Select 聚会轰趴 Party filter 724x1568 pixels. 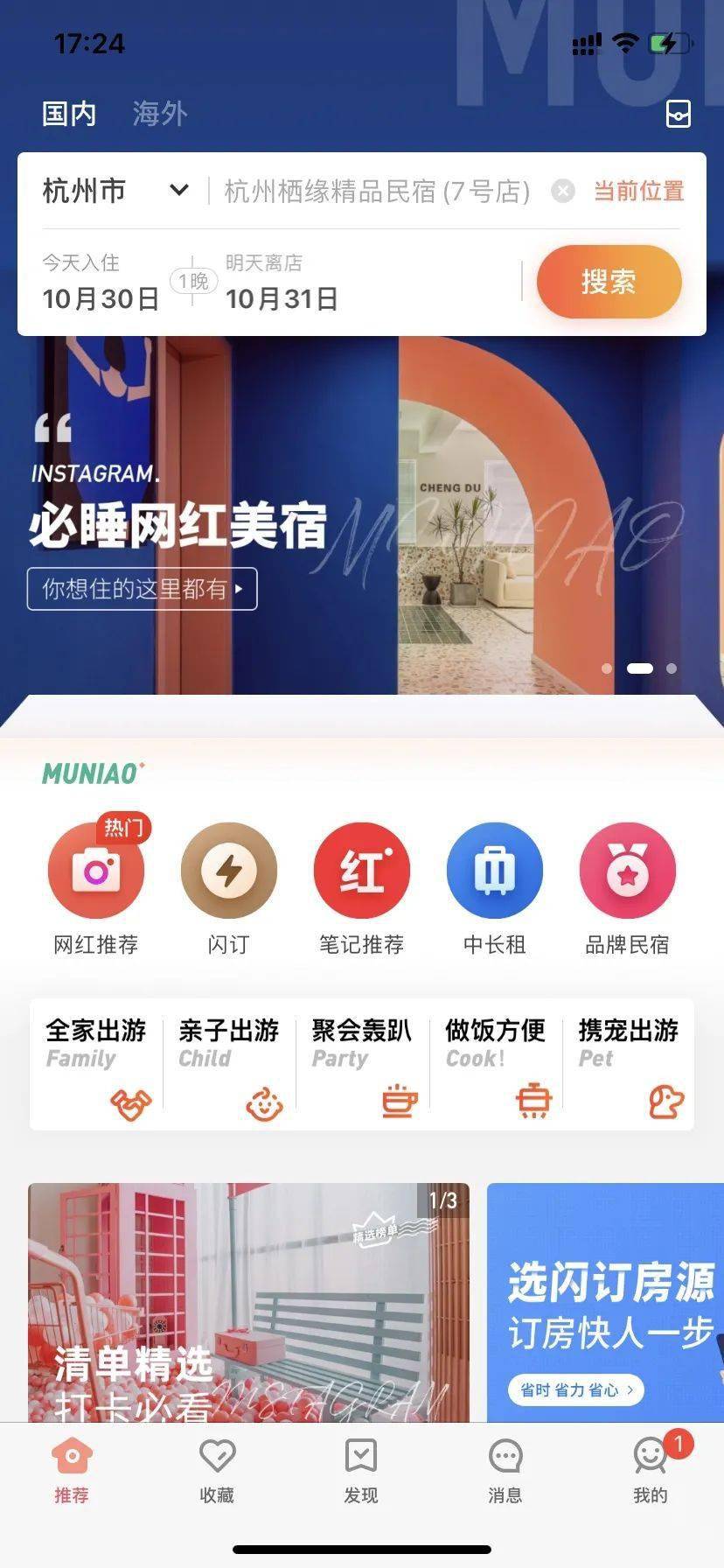pos(362,1064)
